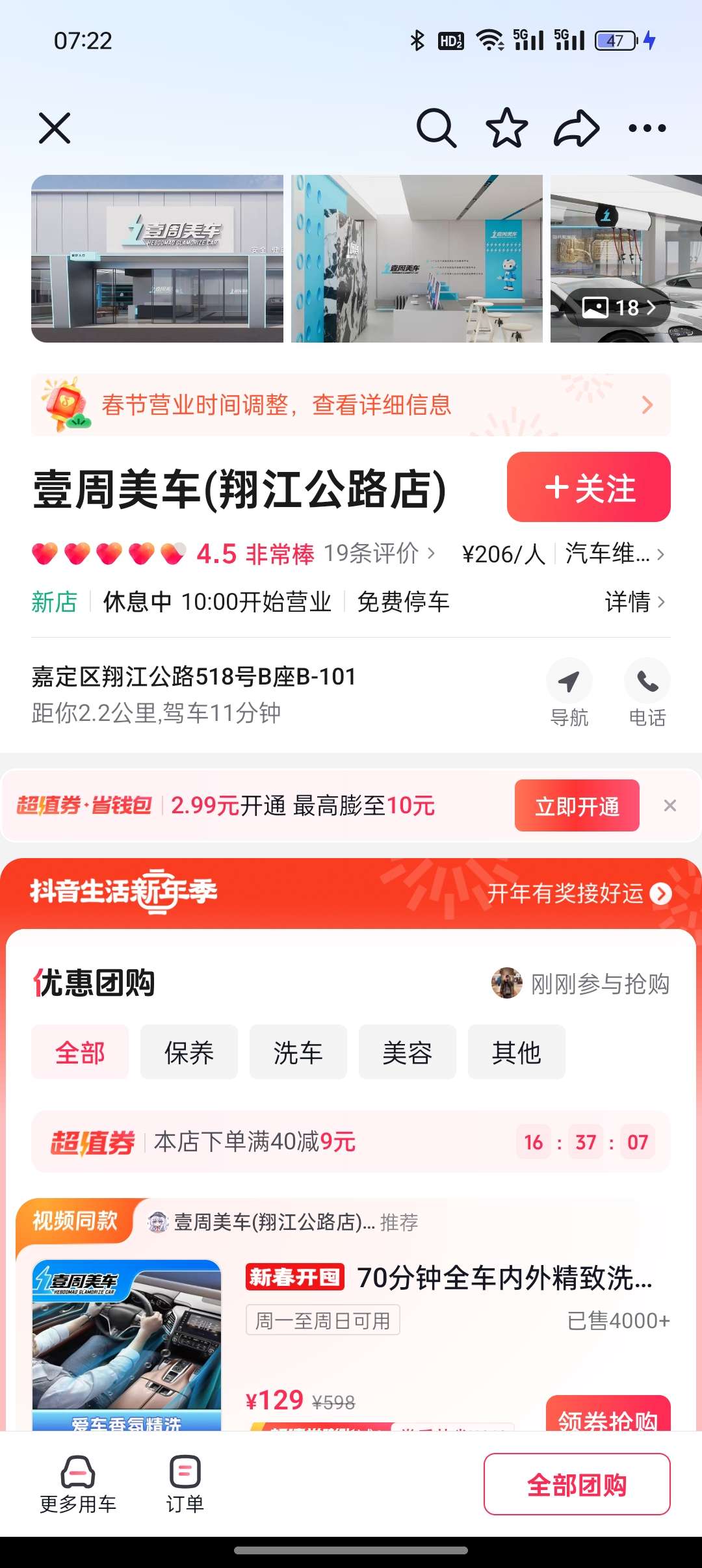Close the store page with X
The height and width of the screenshot is (1568, 702).
(55, 128)
